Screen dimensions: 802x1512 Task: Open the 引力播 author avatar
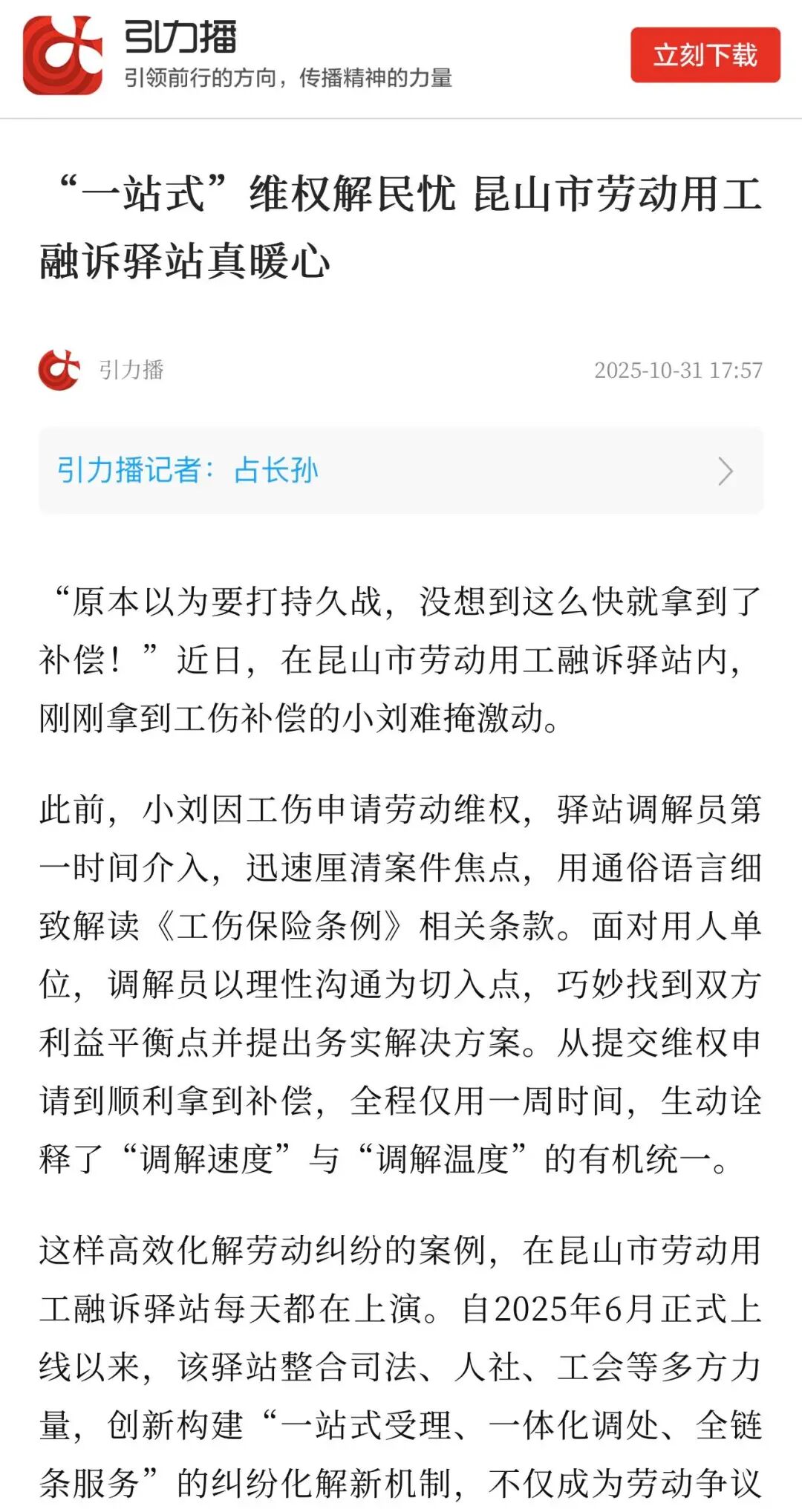[59, 370]
